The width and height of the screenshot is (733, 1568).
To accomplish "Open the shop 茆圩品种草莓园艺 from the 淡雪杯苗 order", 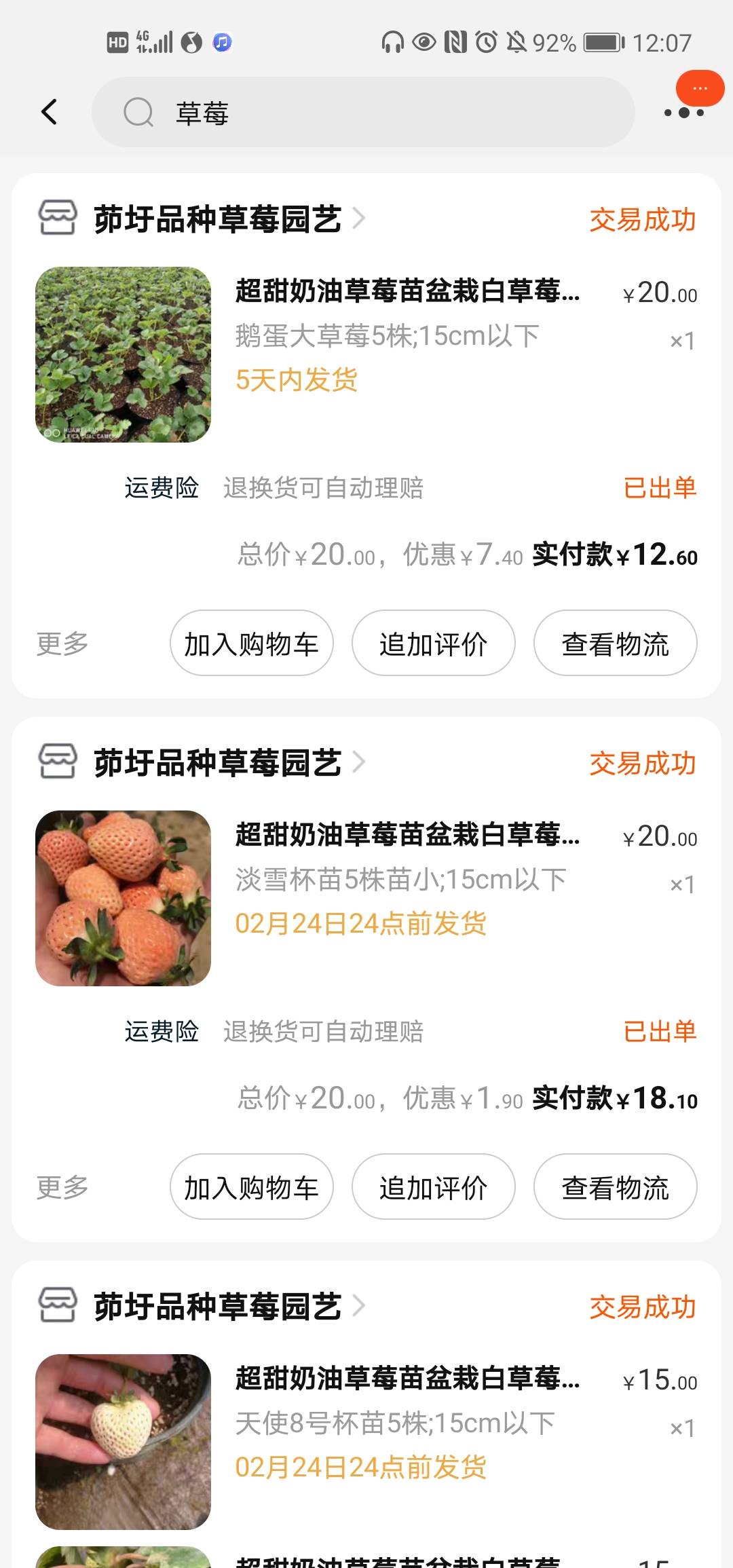I will pos(217,762).
